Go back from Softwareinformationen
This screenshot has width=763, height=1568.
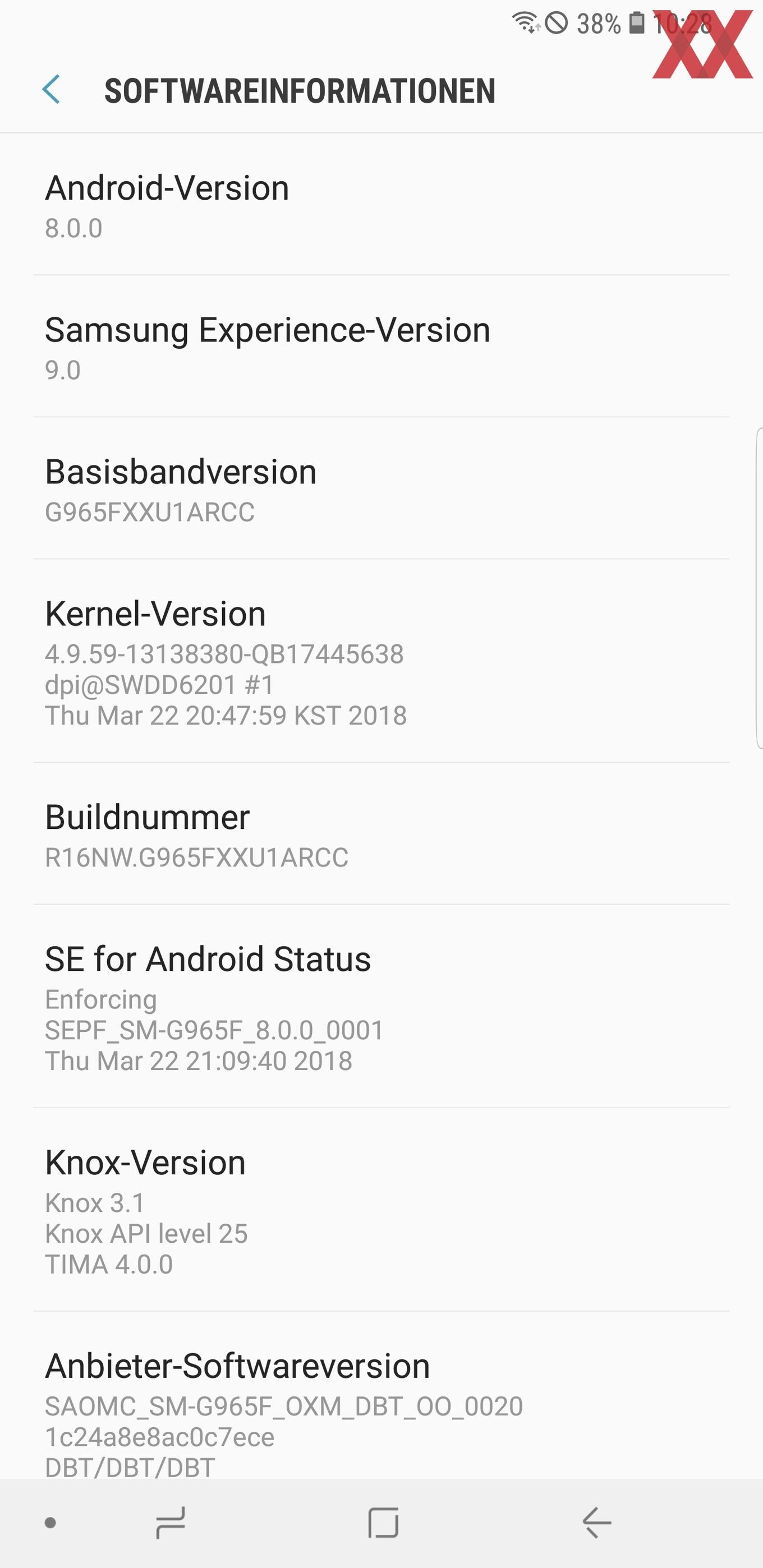point(51,90)
